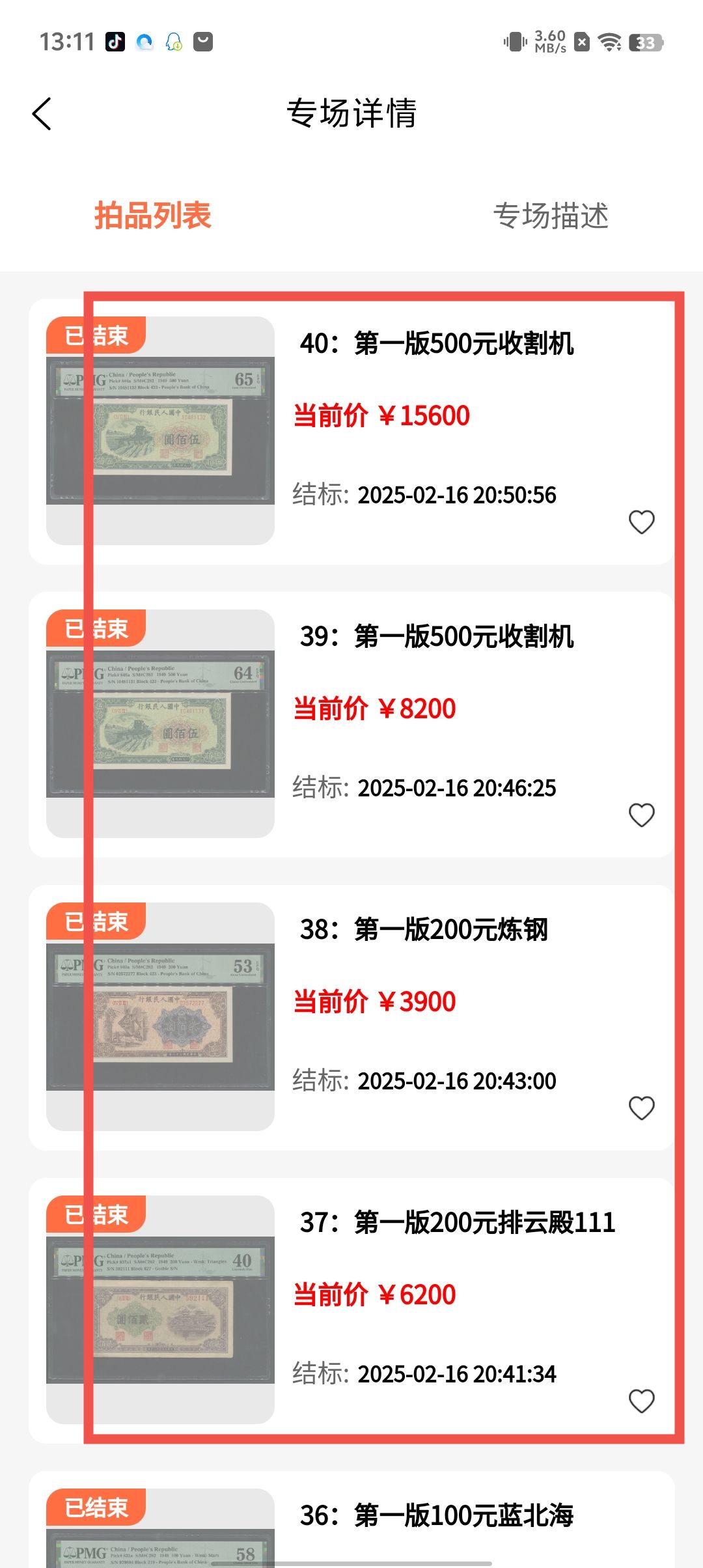Open lot 36: 第一版100元蓝北海

pos(436,1516)
